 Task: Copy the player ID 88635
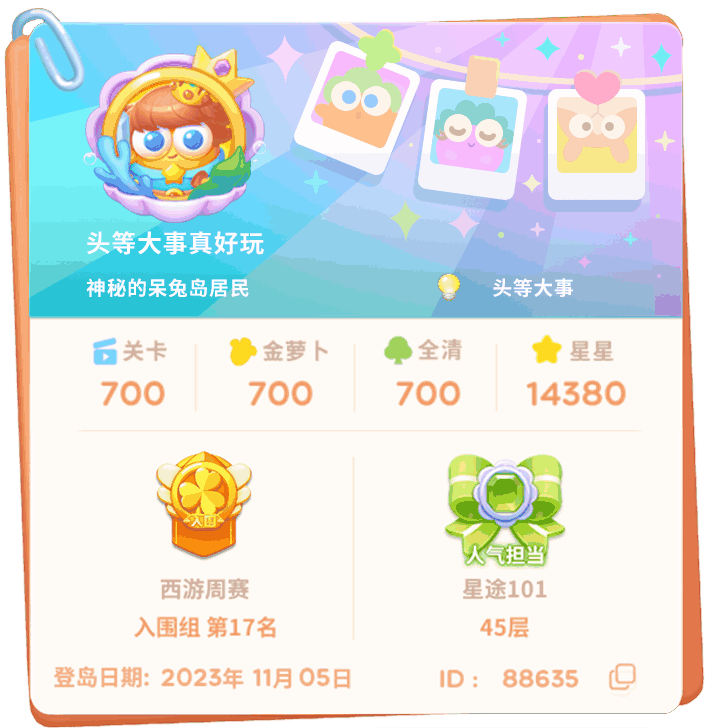tap(622, 677)
